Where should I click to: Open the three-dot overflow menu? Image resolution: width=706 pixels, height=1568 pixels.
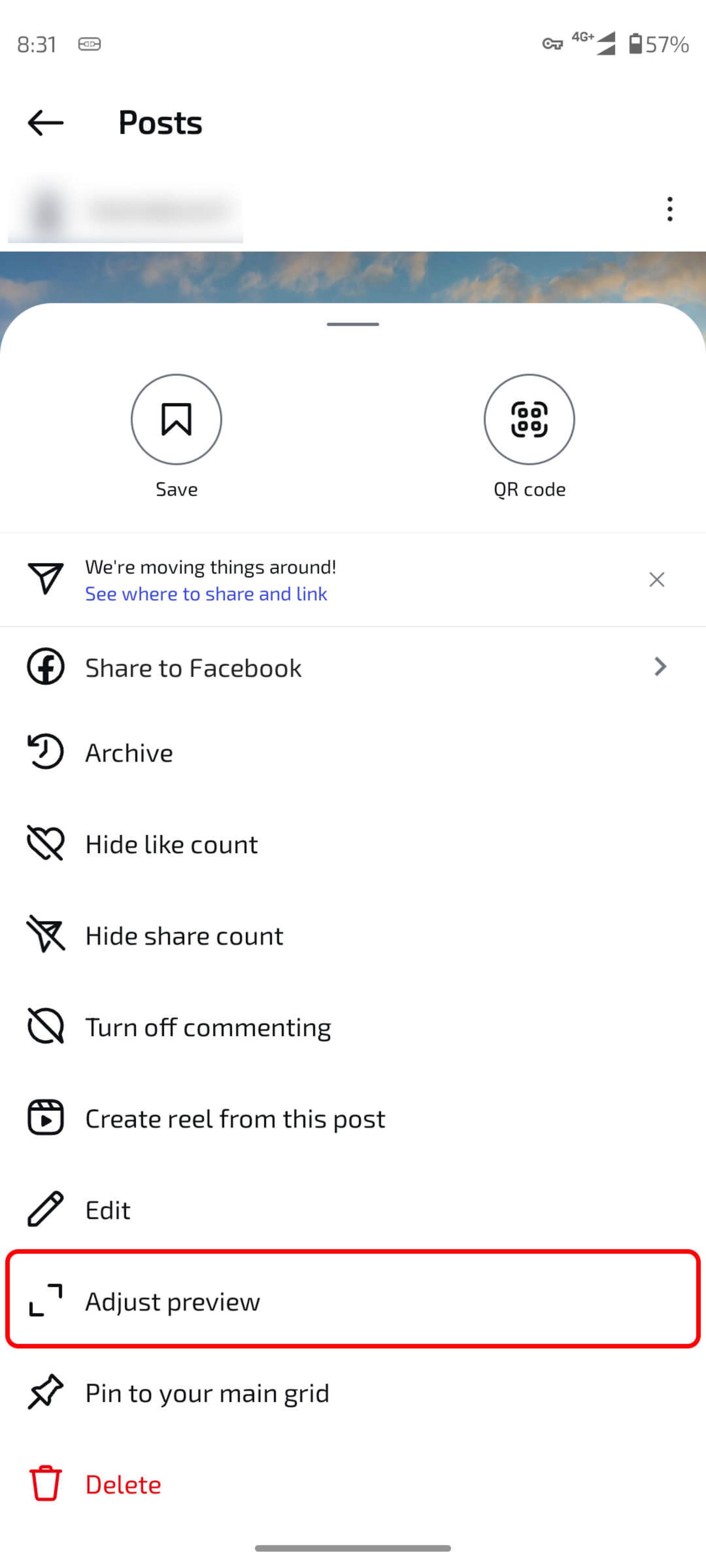pos(670,209)
